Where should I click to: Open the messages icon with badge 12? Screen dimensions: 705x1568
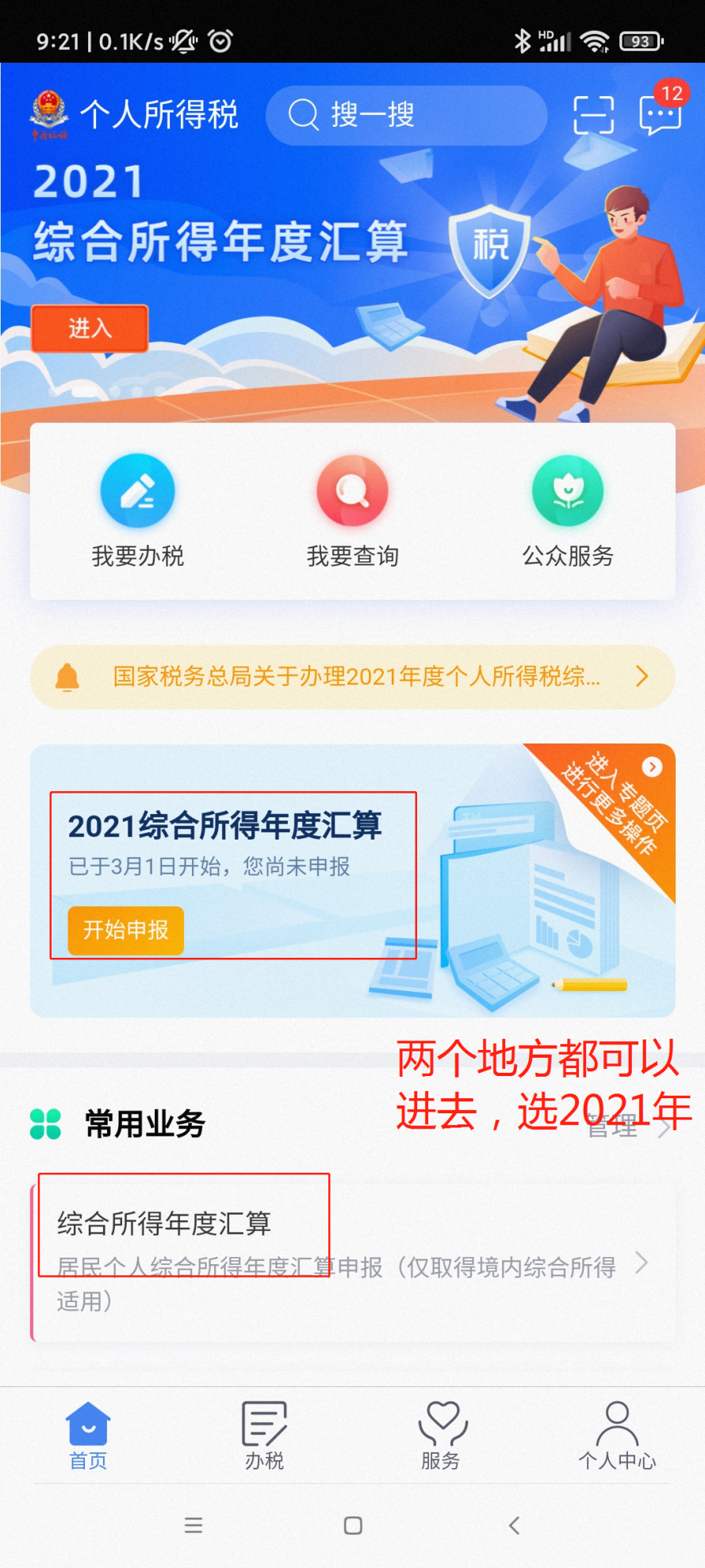pos(659,115)
